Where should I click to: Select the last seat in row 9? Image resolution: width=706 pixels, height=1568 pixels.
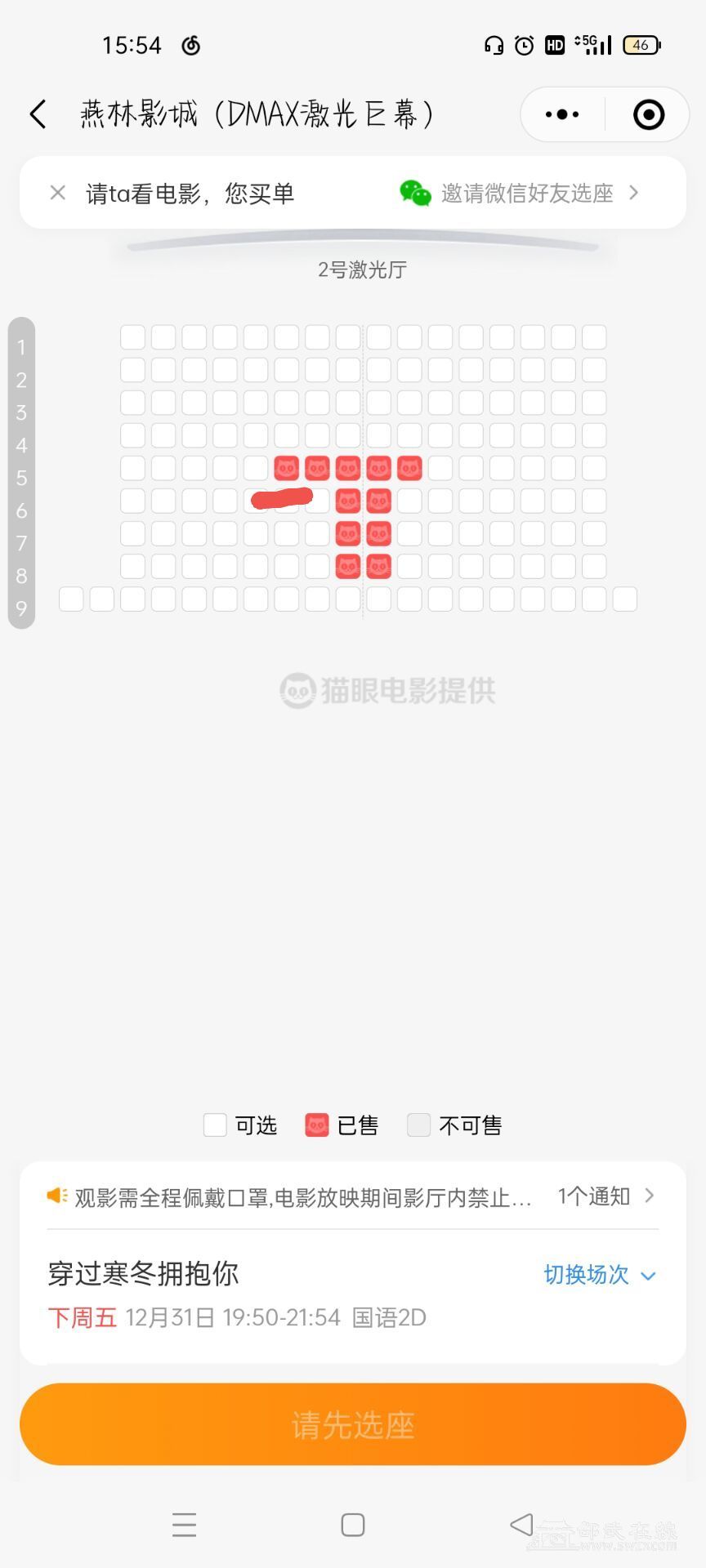624,599
